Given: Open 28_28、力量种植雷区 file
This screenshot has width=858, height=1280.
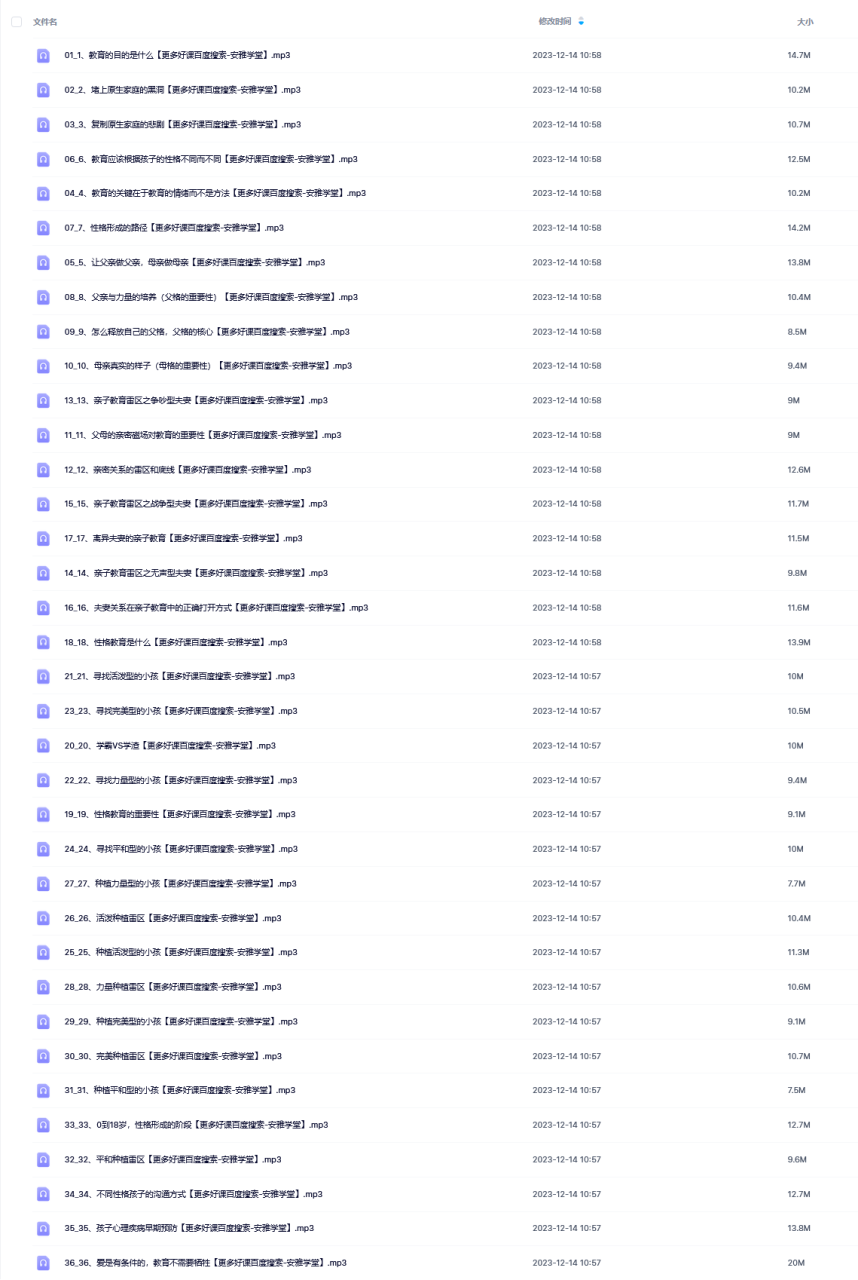Looking at the screenshot, I should click(173, 987).
